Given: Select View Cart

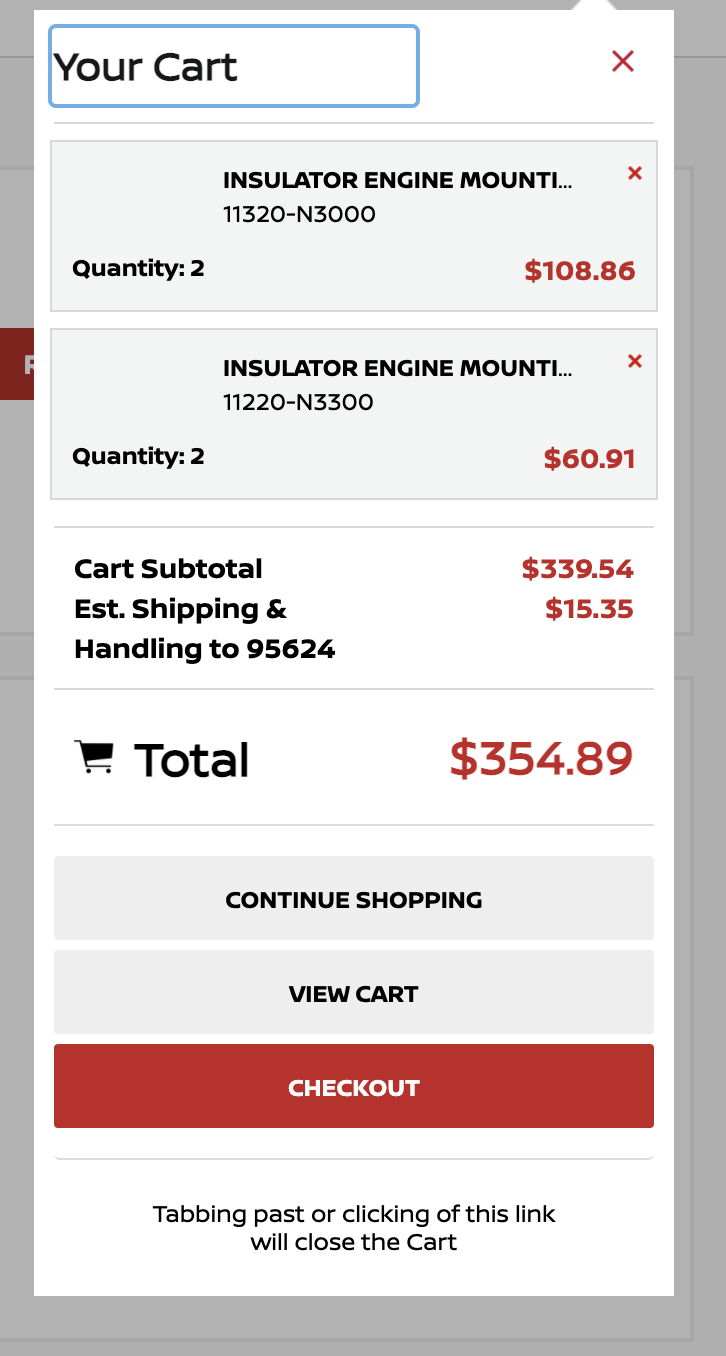Looking at the screenshot, I should click(x=354, y=992).
